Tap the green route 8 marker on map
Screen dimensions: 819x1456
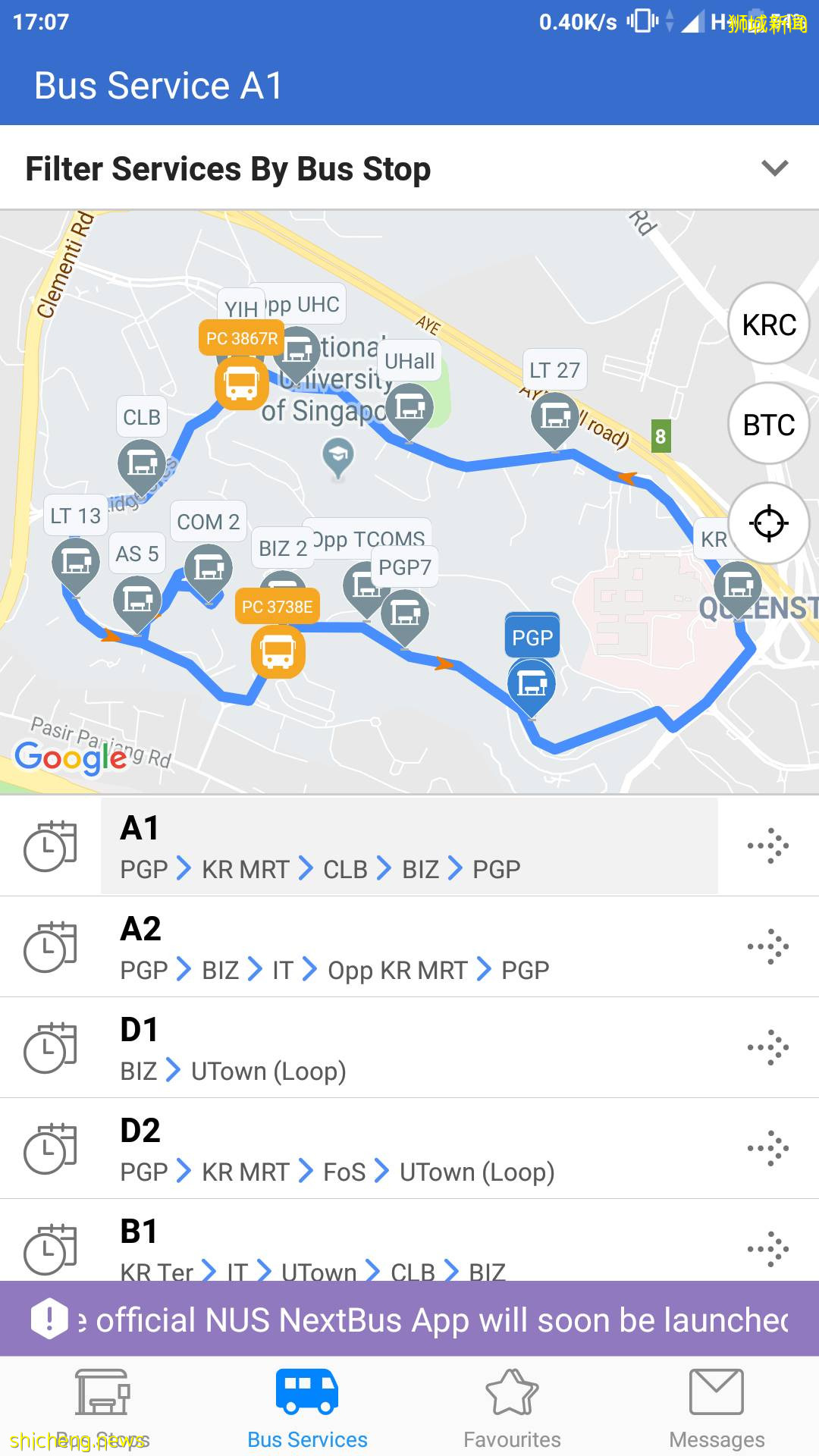point(659,436)
